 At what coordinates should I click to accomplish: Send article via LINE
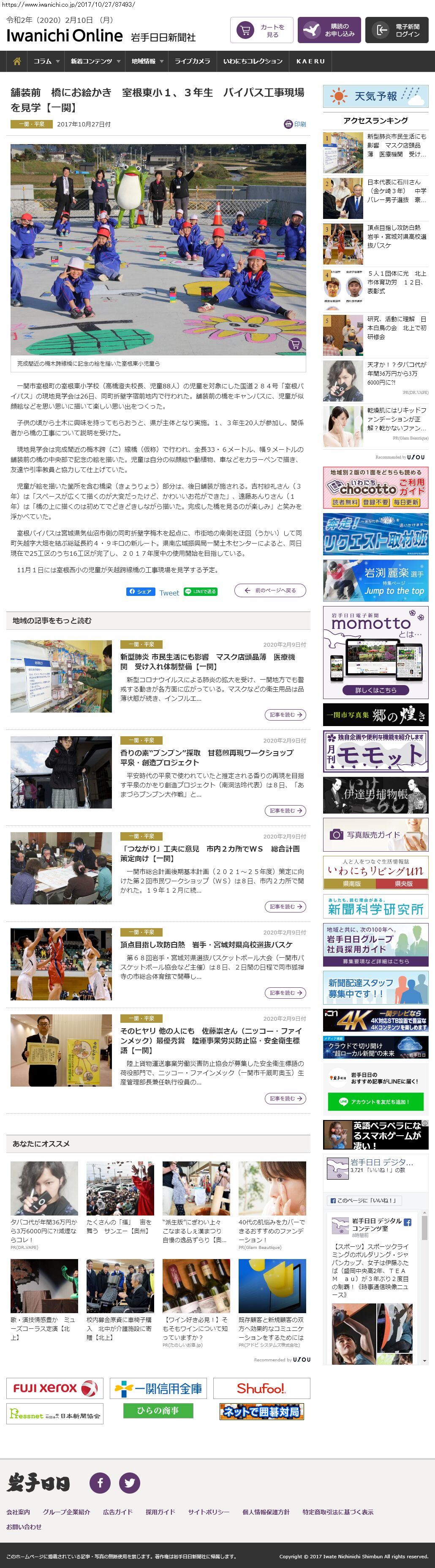coord(200,591)
